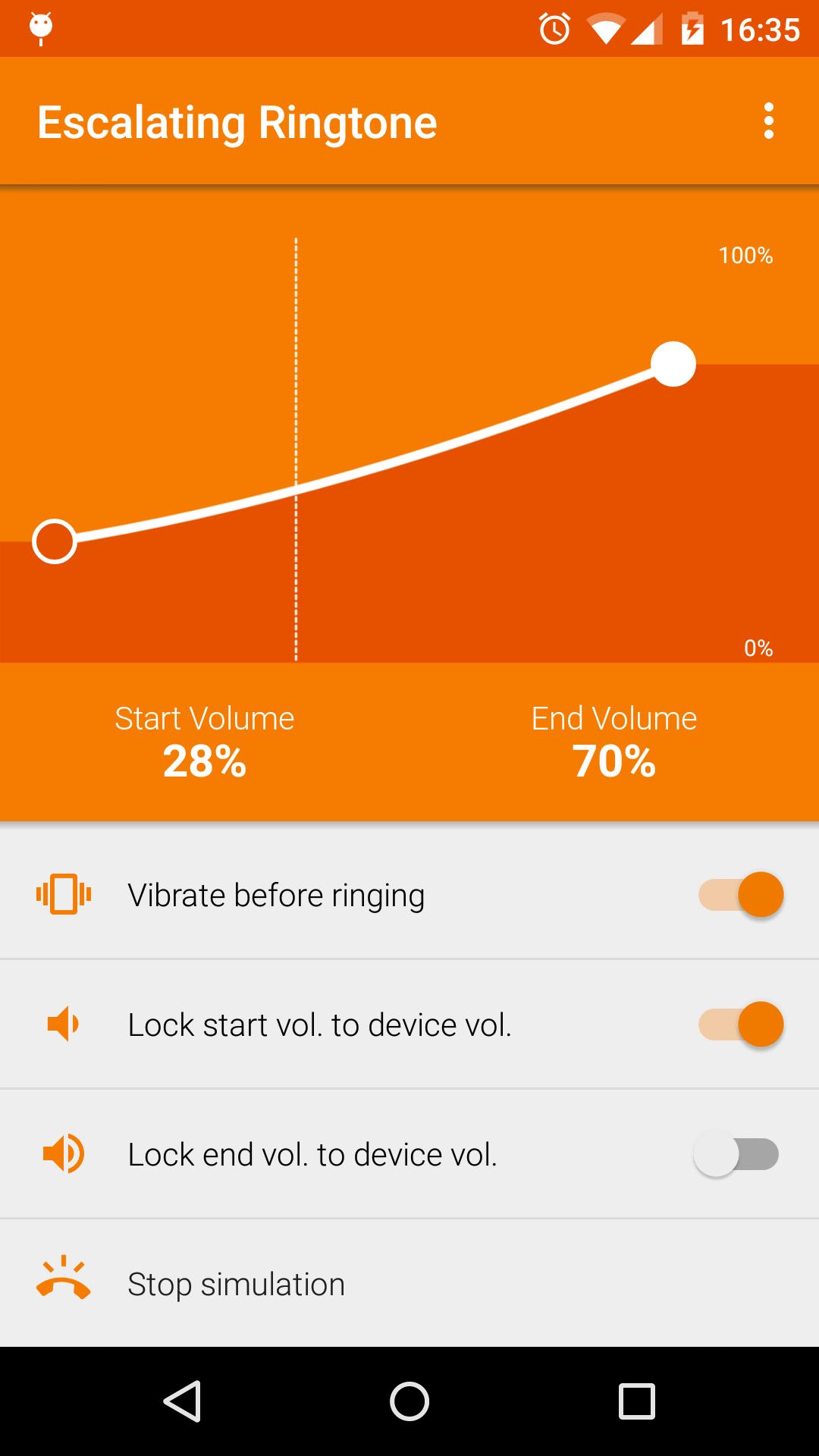
Task: Disable Lock start vol. to device vol.
Action: (741, 1025)
